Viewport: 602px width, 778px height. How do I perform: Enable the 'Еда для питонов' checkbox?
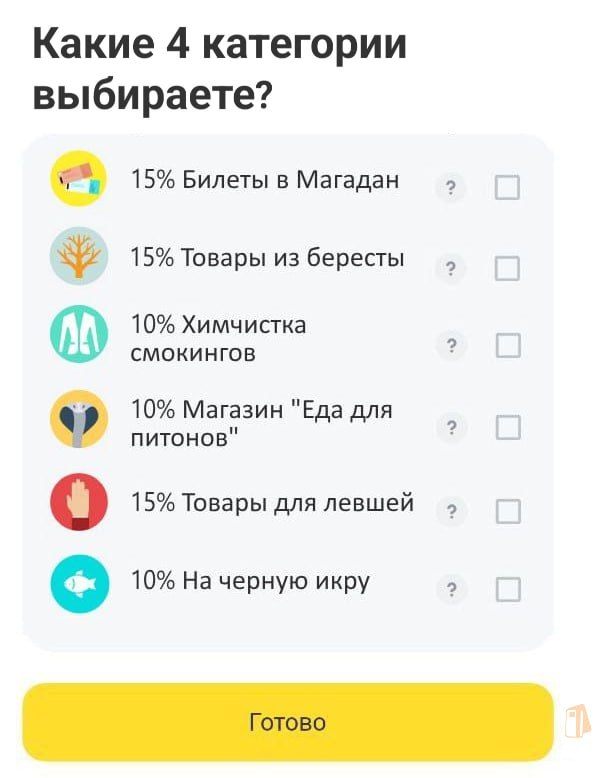tap(508, 427)
